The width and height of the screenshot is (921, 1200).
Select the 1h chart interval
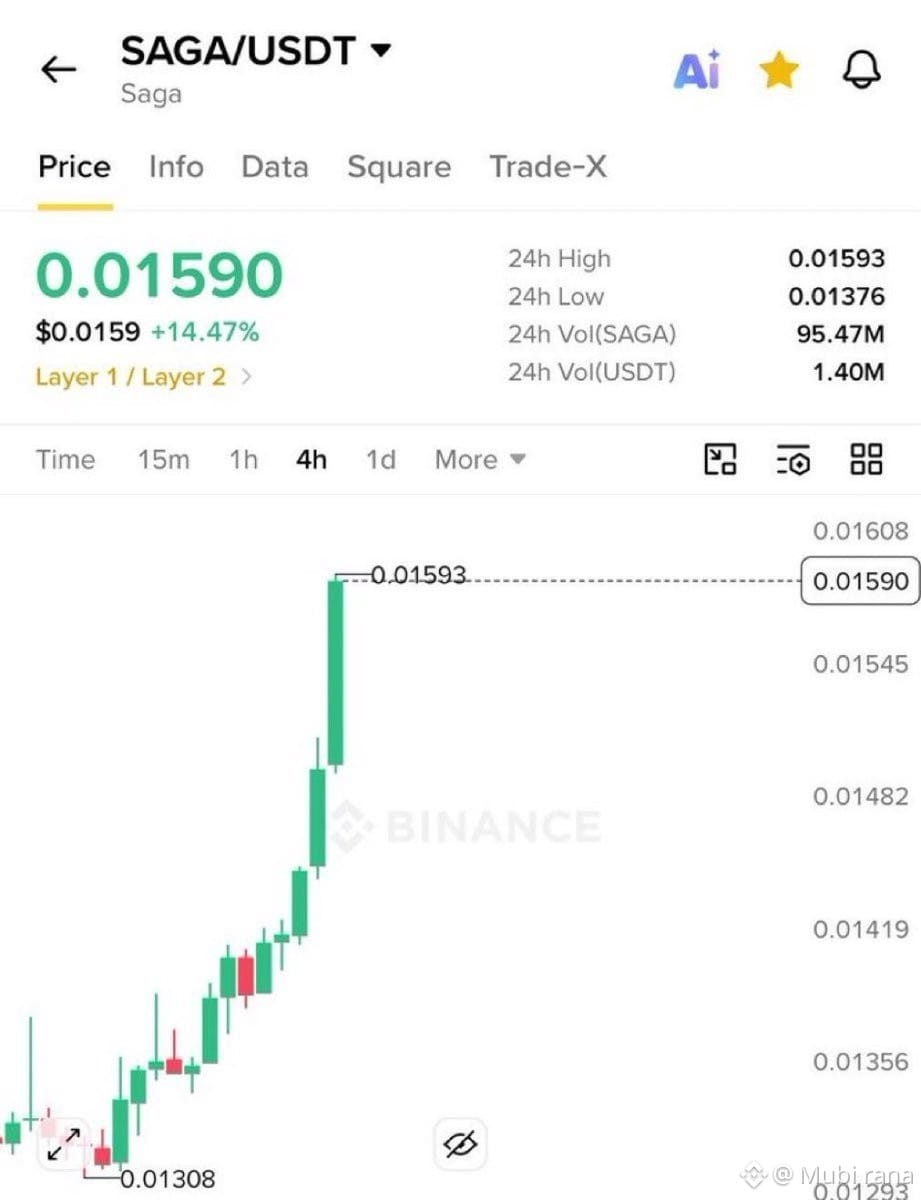[x=243, y=459]
